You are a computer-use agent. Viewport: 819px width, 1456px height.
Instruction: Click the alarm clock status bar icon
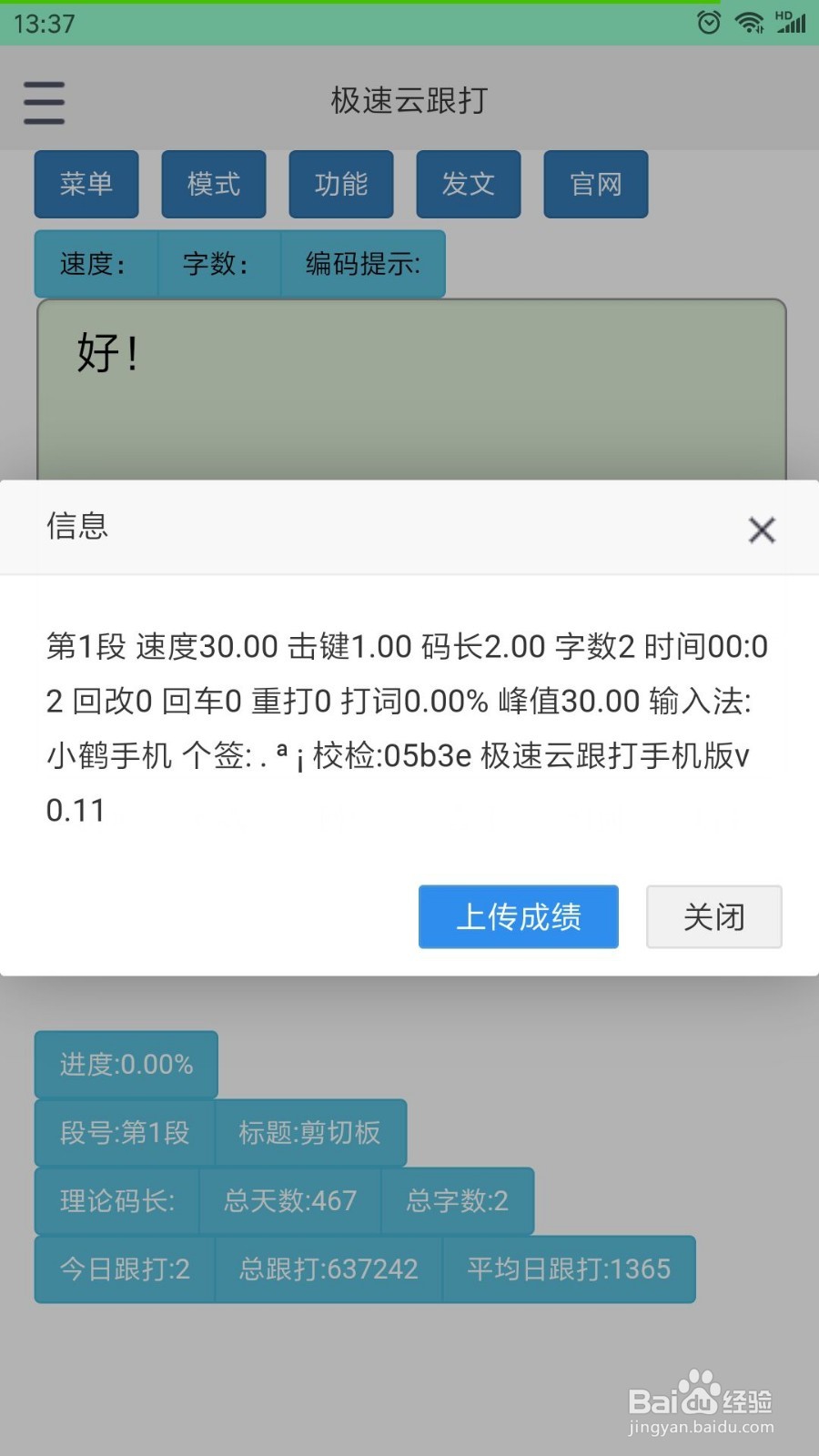(709, 23)
